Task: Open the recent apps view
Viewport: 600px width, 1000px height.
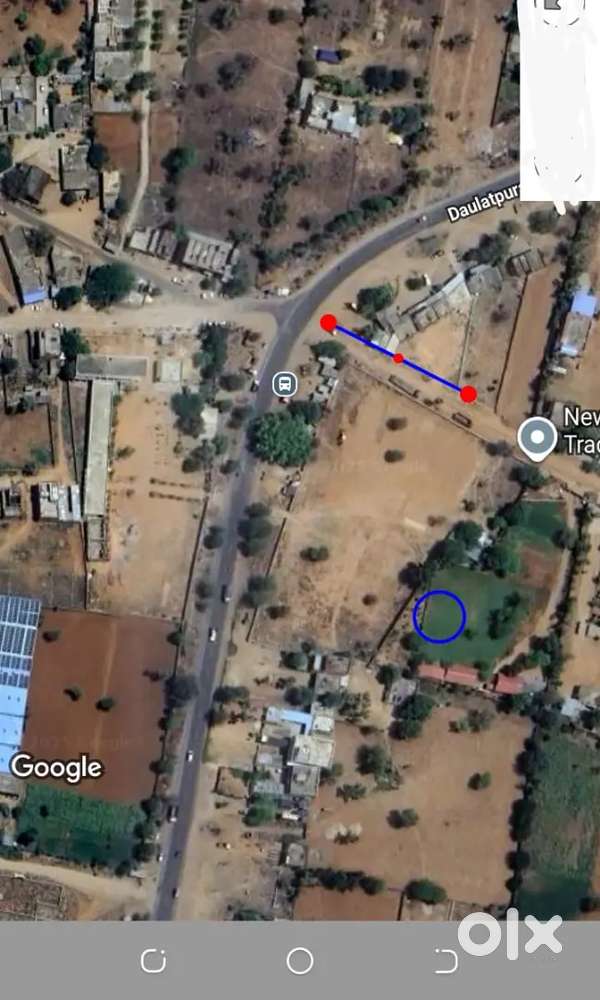Action: pos(153,961)
